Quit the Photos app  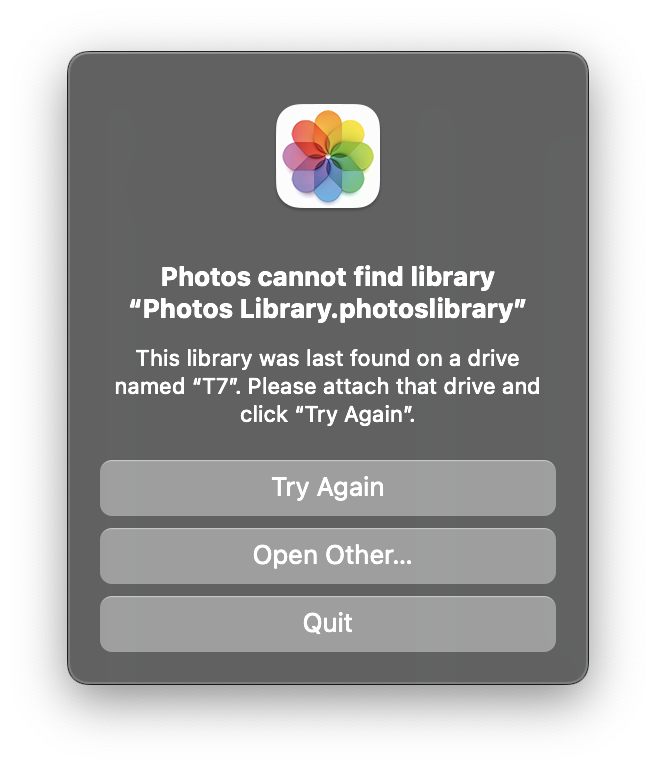click(x=328, y=624)
